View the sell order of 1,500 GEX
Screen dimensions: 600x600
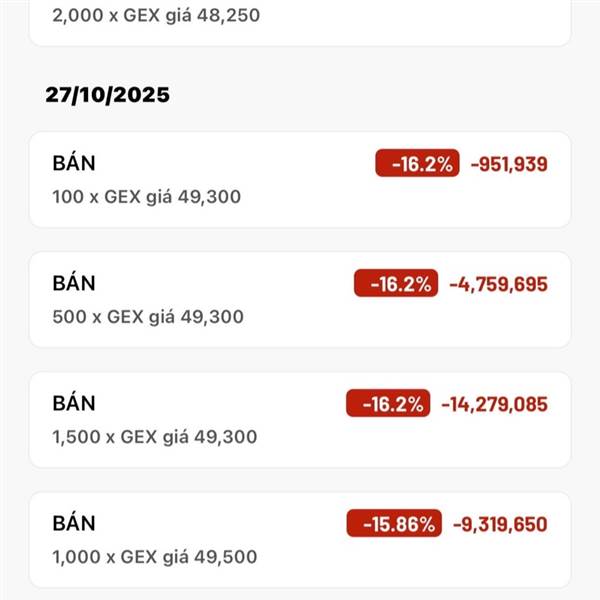299,420
